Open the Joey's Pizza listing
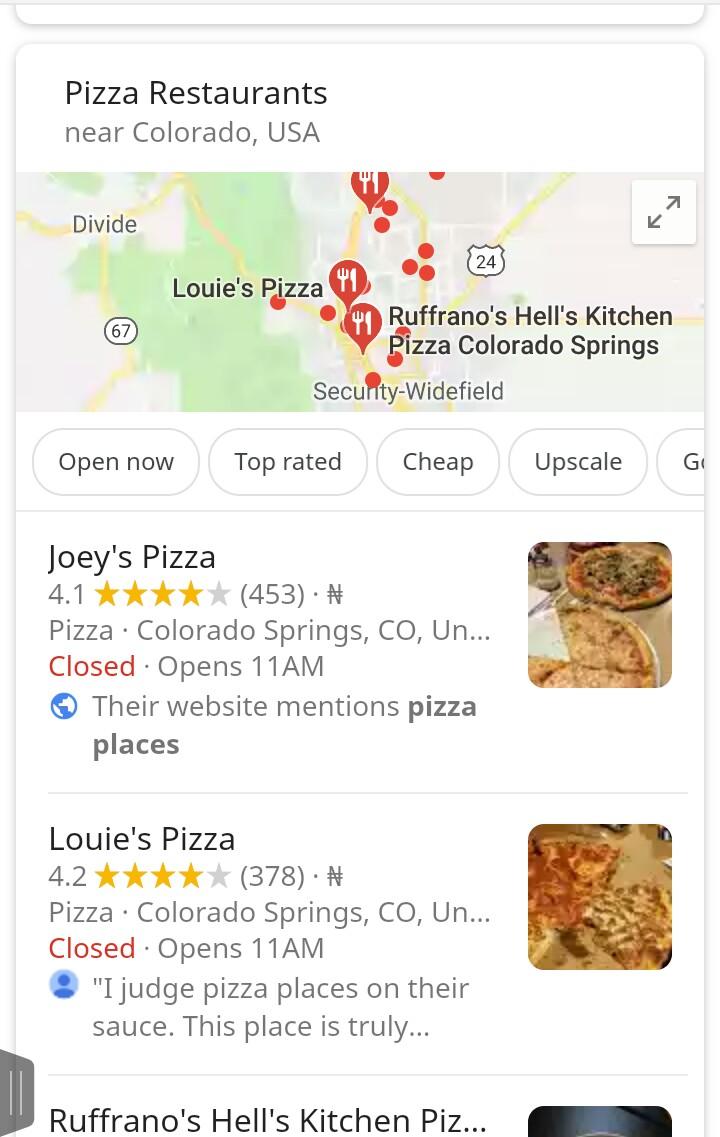This screenshot has width=720, height=1137. click(x=132, y=557)
